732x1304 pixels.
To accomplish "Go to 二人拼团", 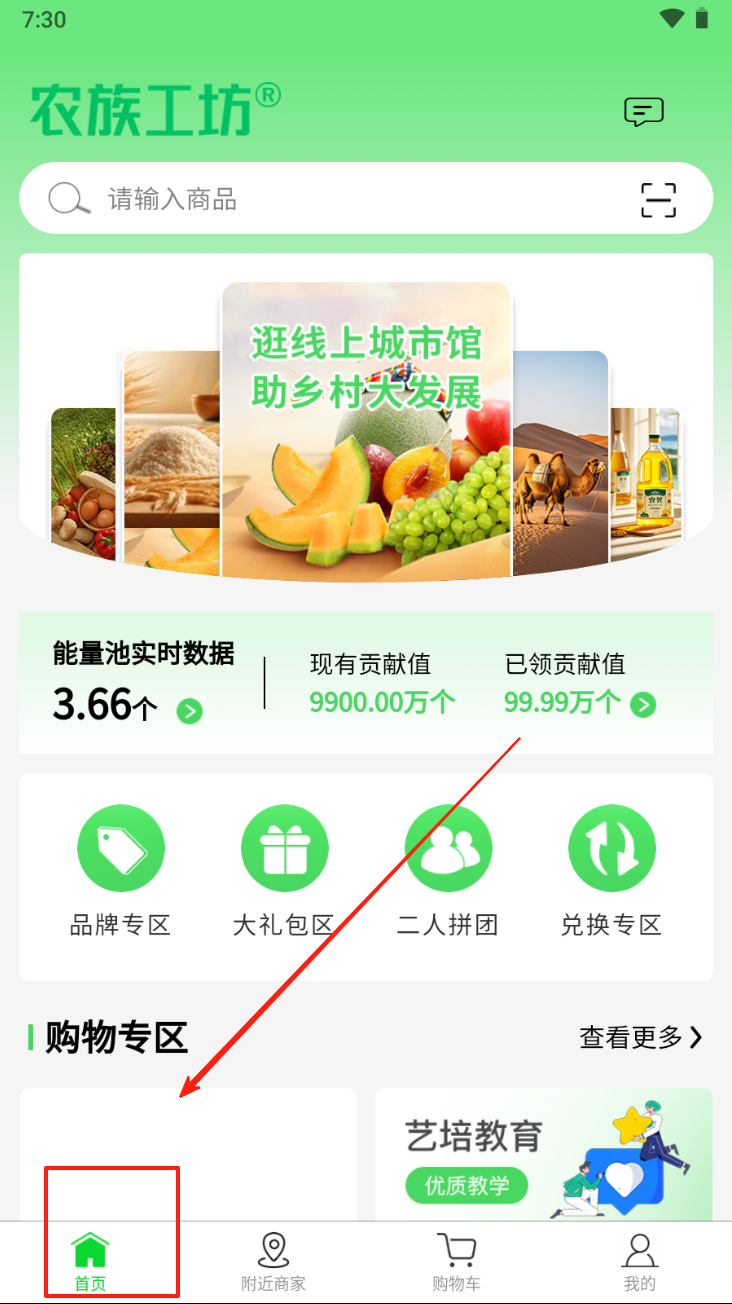I will 448,872.
